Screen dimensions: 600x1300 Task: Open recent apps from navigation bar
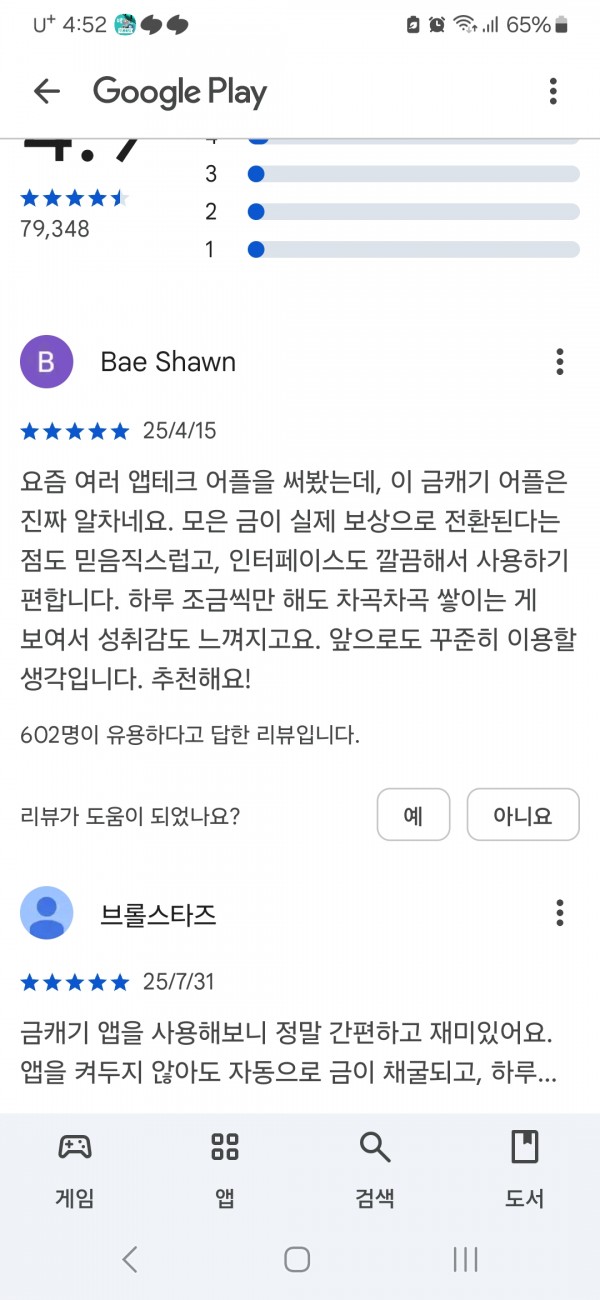(465, 1259)
